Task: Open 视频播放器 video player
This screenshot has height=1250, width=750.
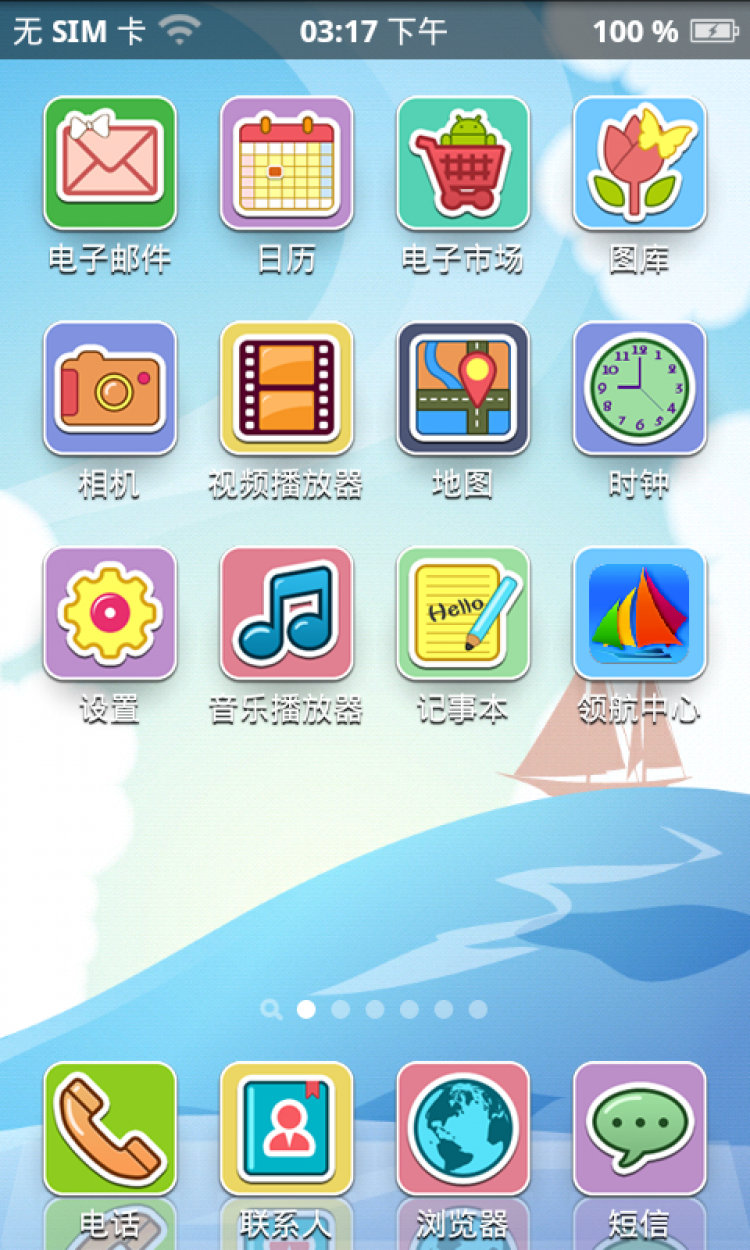Action: tap(286, 388)
